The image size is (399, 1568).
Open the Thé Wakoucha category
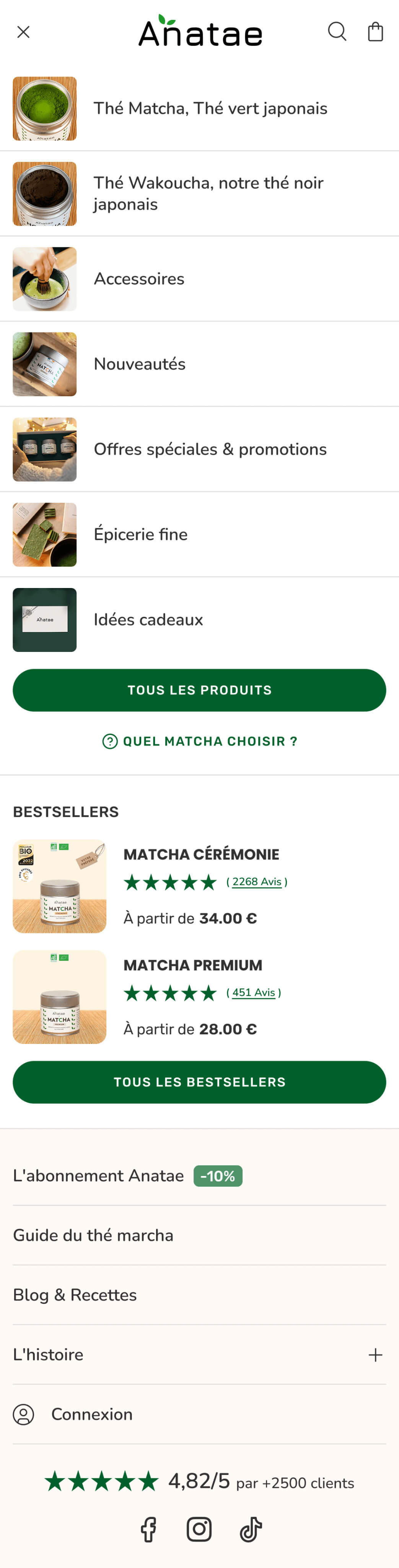[208, 194]
